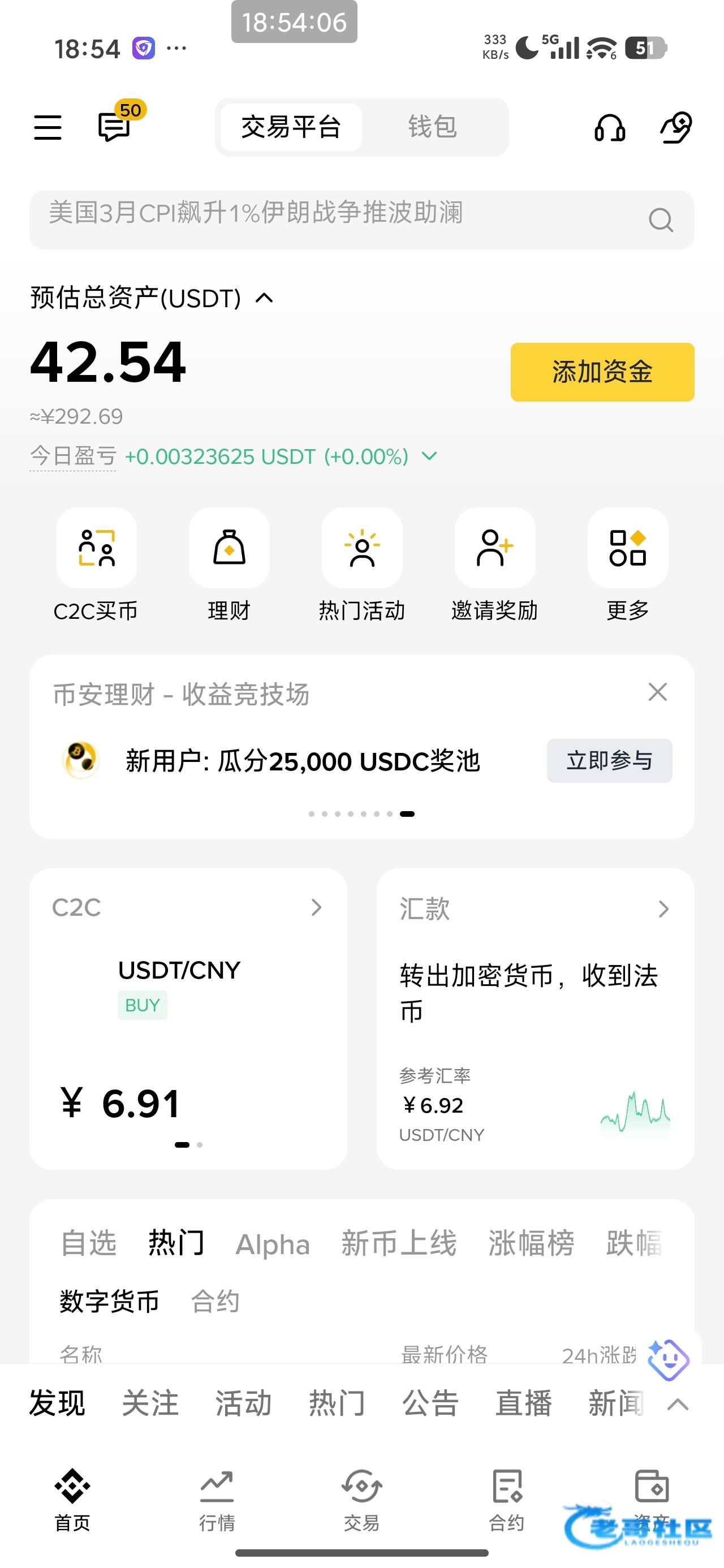Select the 合约 sub-tab in market list

click(x=215, y=1302)
